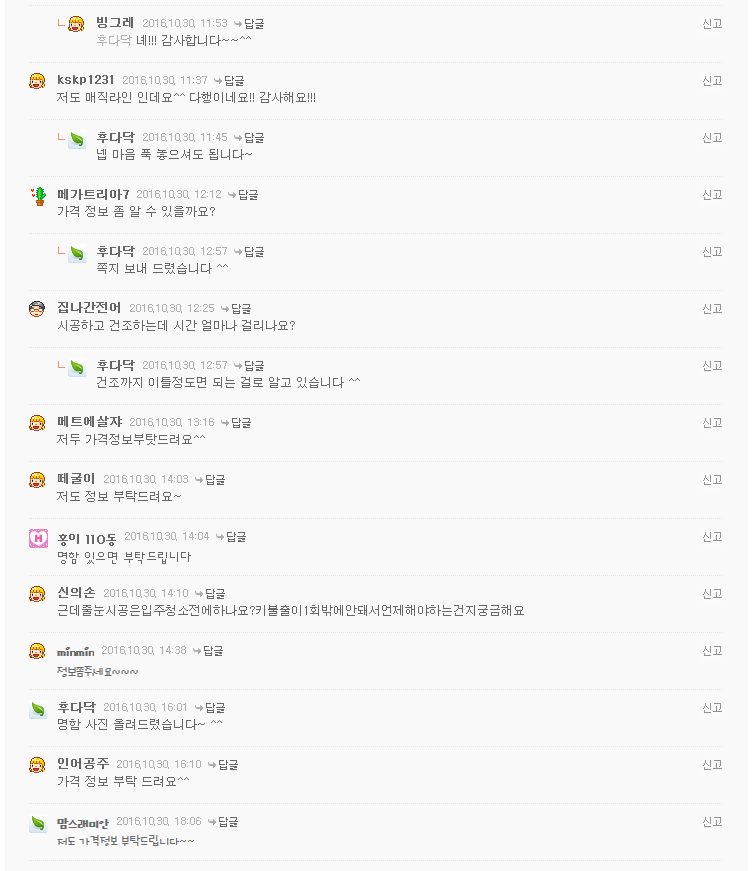Reply to 메가트리아7's price question
The image size is (753, 871).
(247, 194)
